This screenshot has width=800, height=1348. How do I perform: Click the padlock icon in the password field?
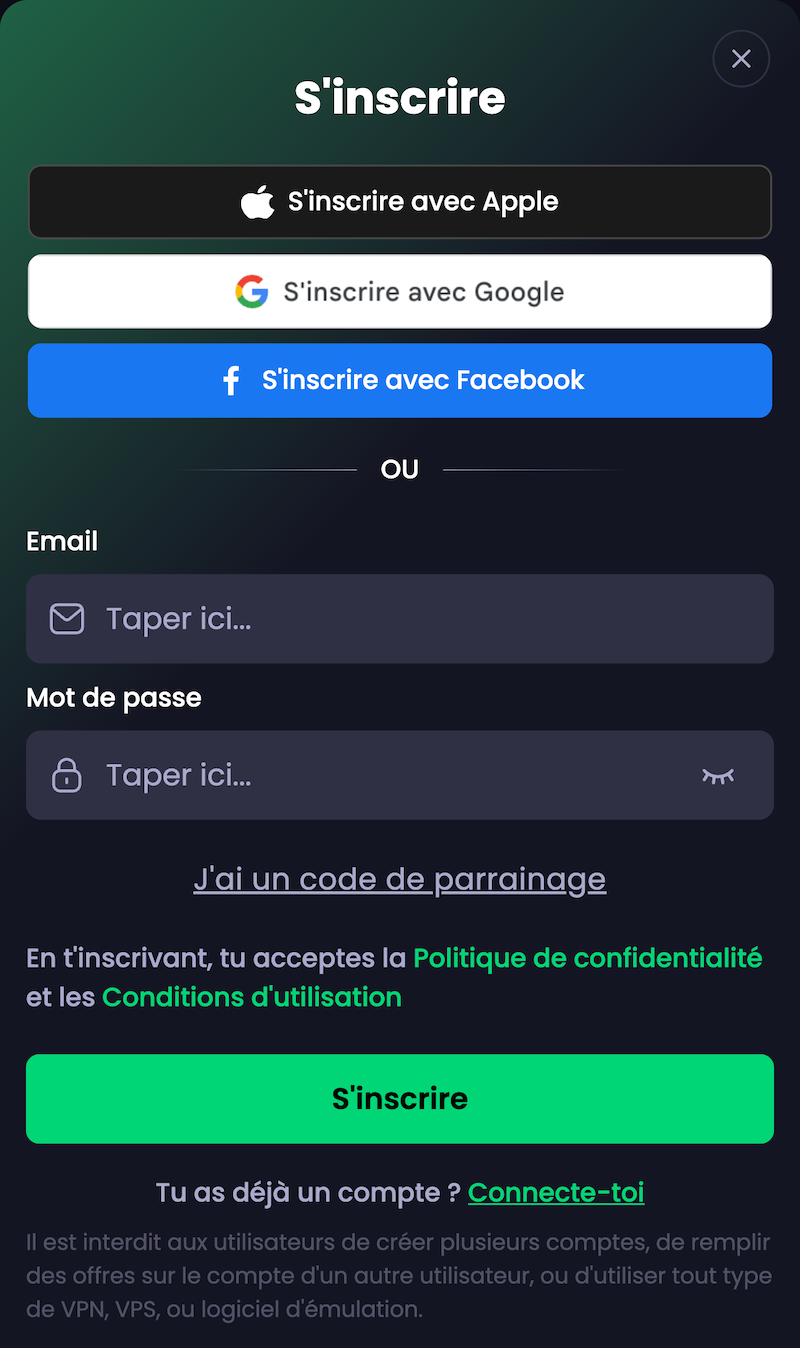(66, 775)
